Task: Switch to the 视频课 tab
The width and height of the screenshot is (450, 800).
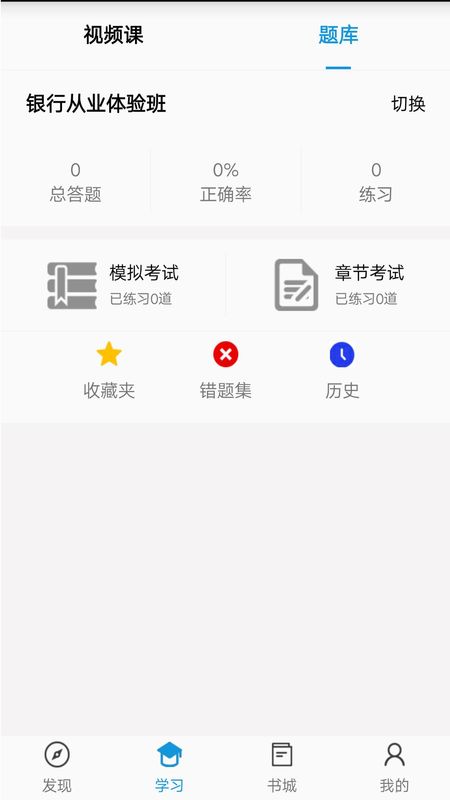Action: (x=113, y=35)
